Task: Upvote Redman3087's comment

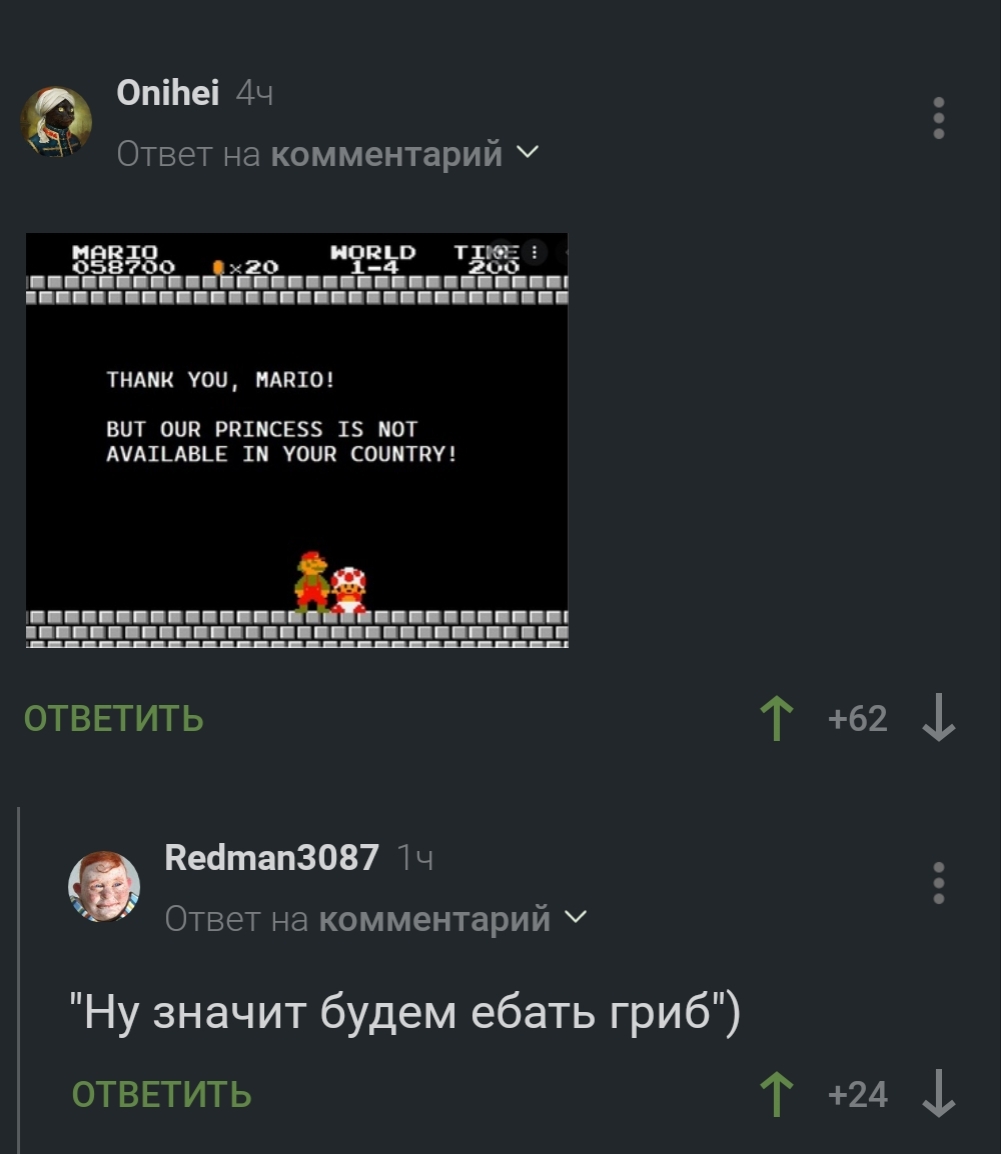Action: (x=777, y=1094)
